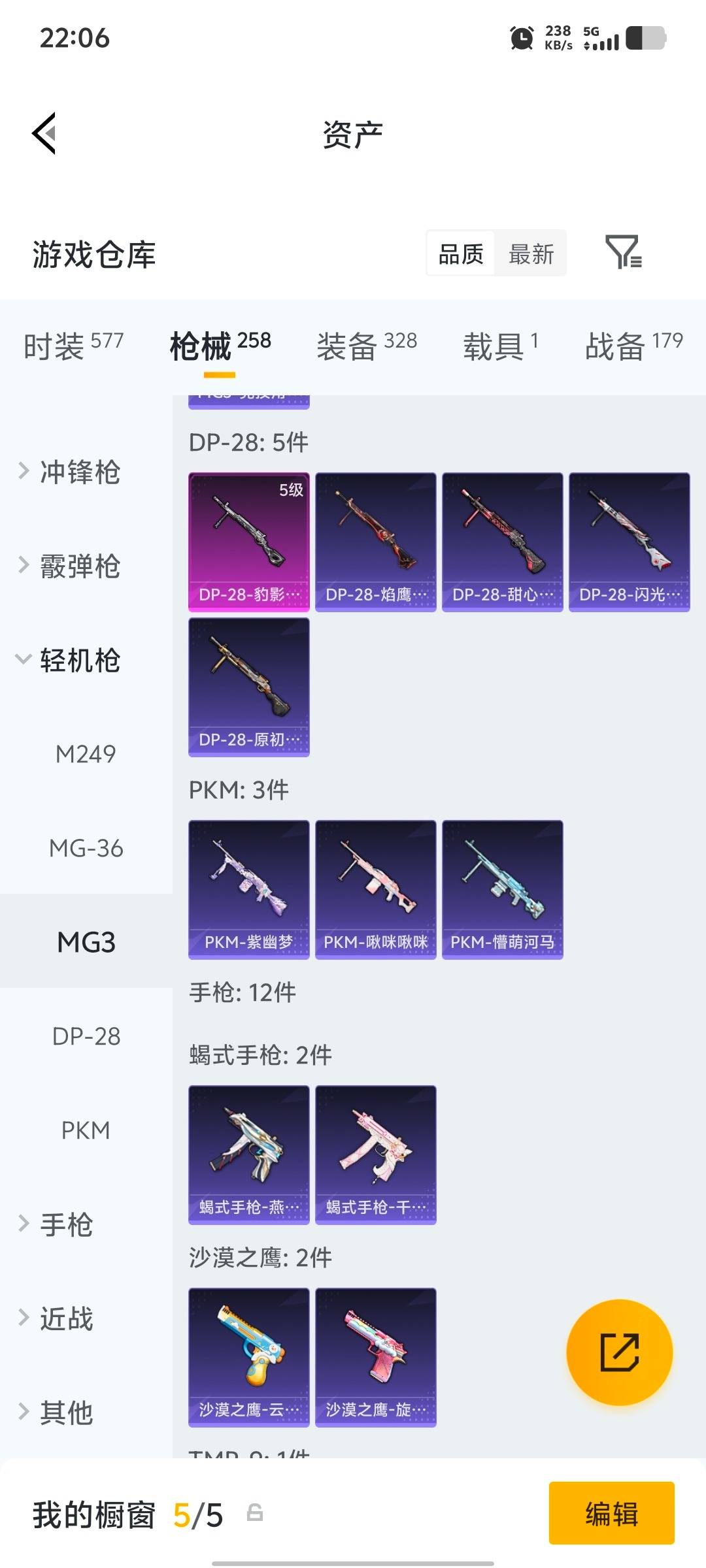Switch sorting back to 品质
This screenshot has width=706, height=1568.
tap(460, 253)
